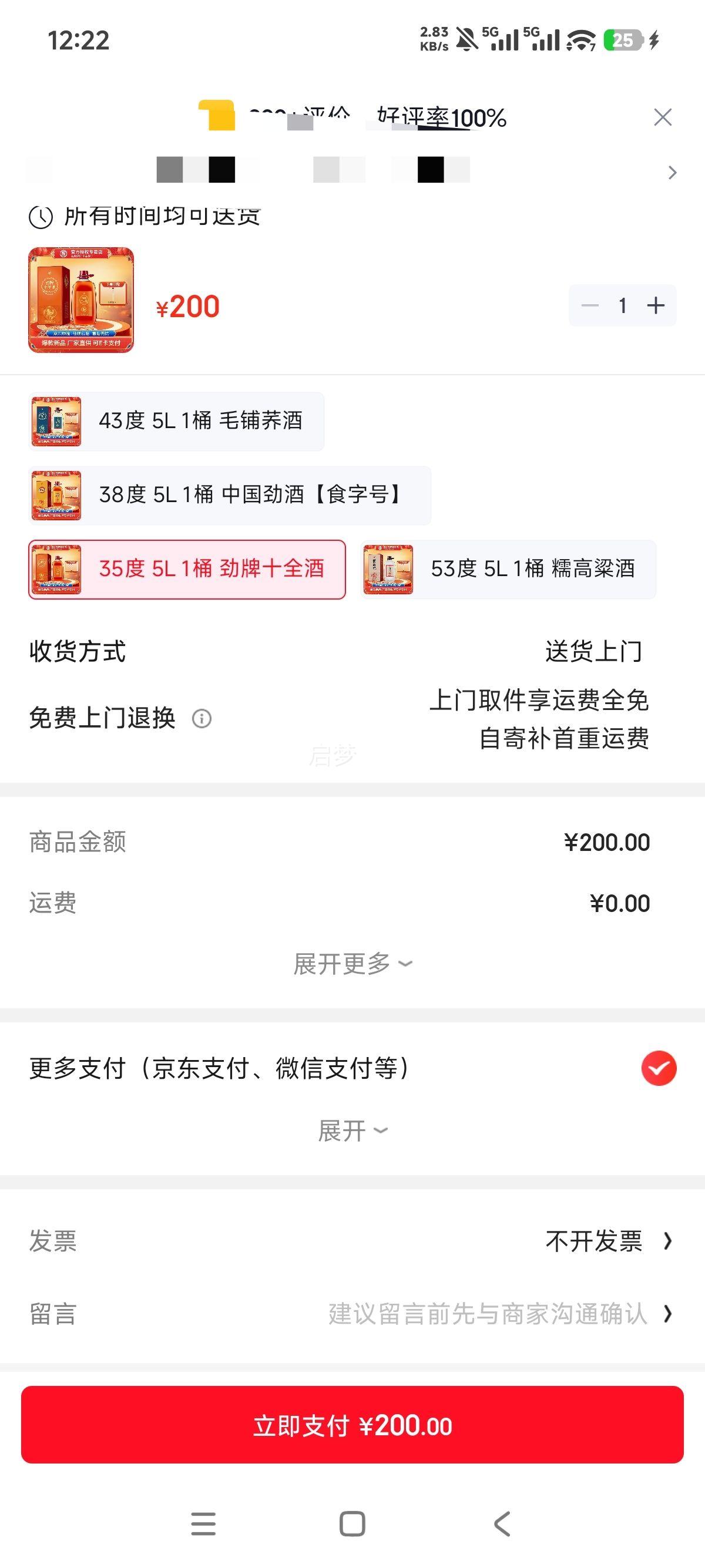Open the top-right chevron for store details
The width and height of the screenshot is (705, 1568).
[x=672, y=172]
